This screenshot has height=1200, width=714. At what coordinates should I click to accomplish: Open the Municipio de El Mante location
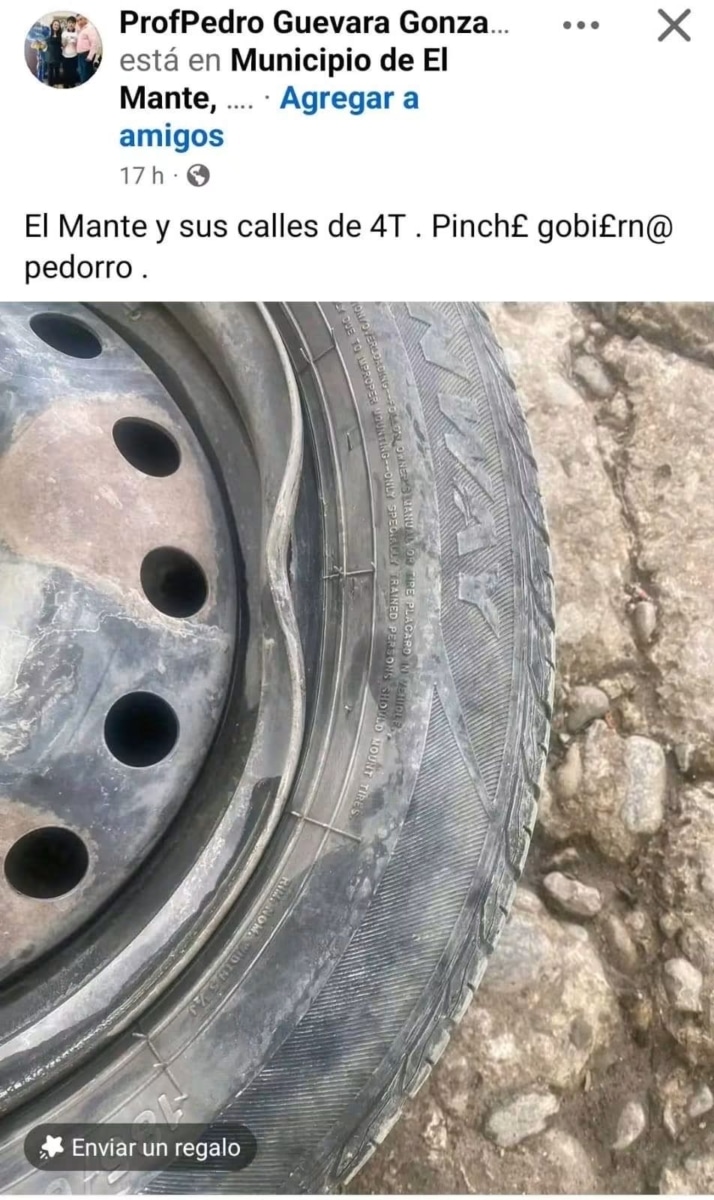click(283, 80)
